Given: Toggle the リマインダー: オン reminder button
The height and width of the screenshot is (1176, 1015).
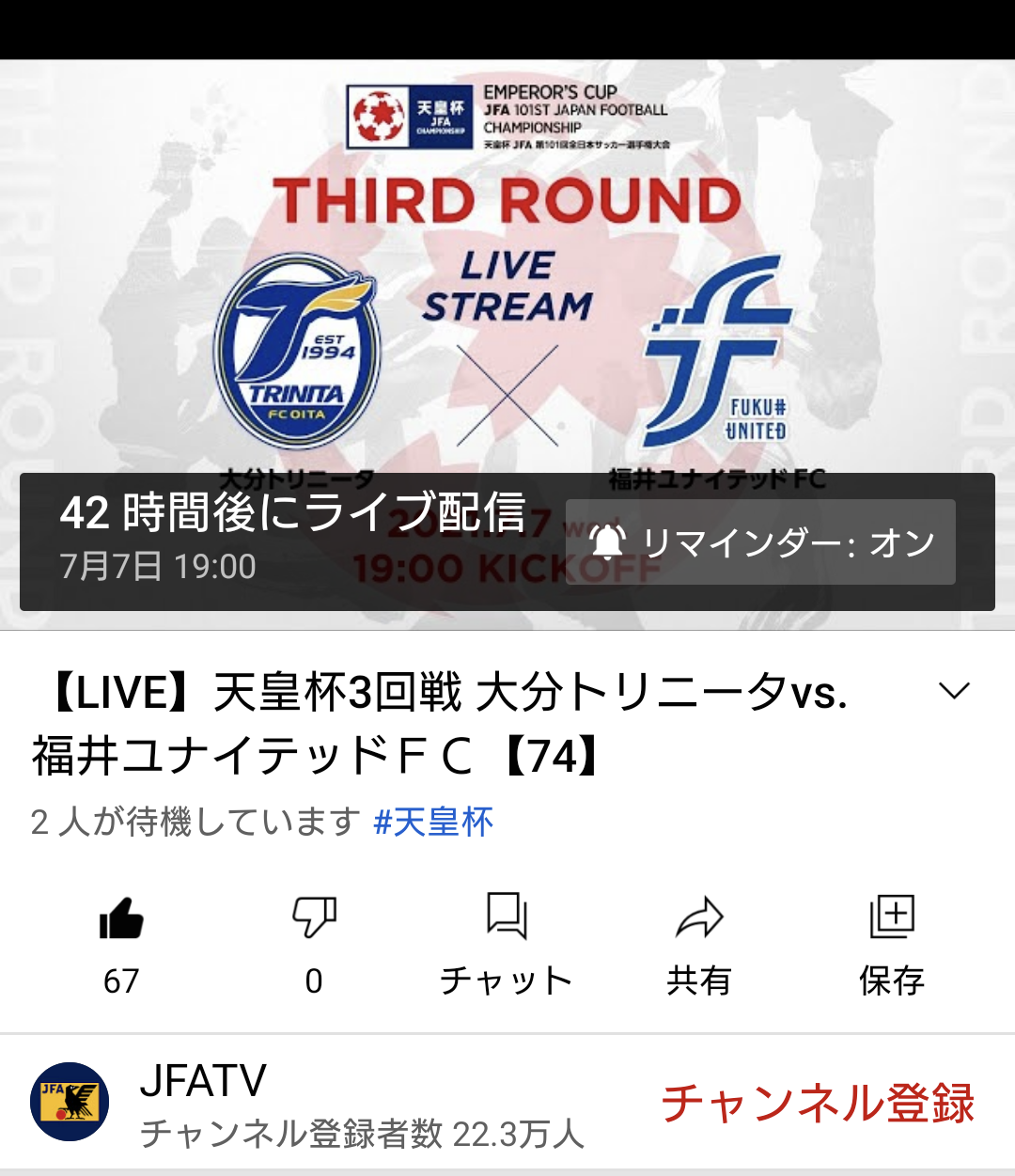Looking at the screenshot, I should pyautogui.click(x=760, y=542).
